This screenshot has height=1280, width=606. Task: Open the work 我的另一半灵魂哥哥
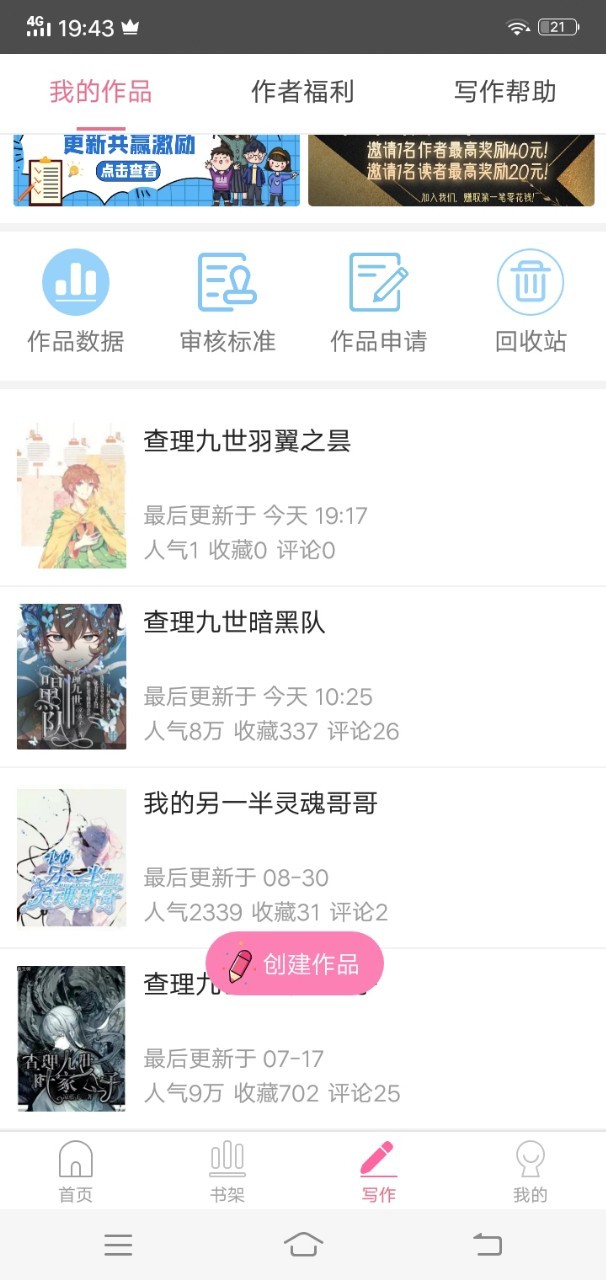pyautogui.click(x=303, y=858)
